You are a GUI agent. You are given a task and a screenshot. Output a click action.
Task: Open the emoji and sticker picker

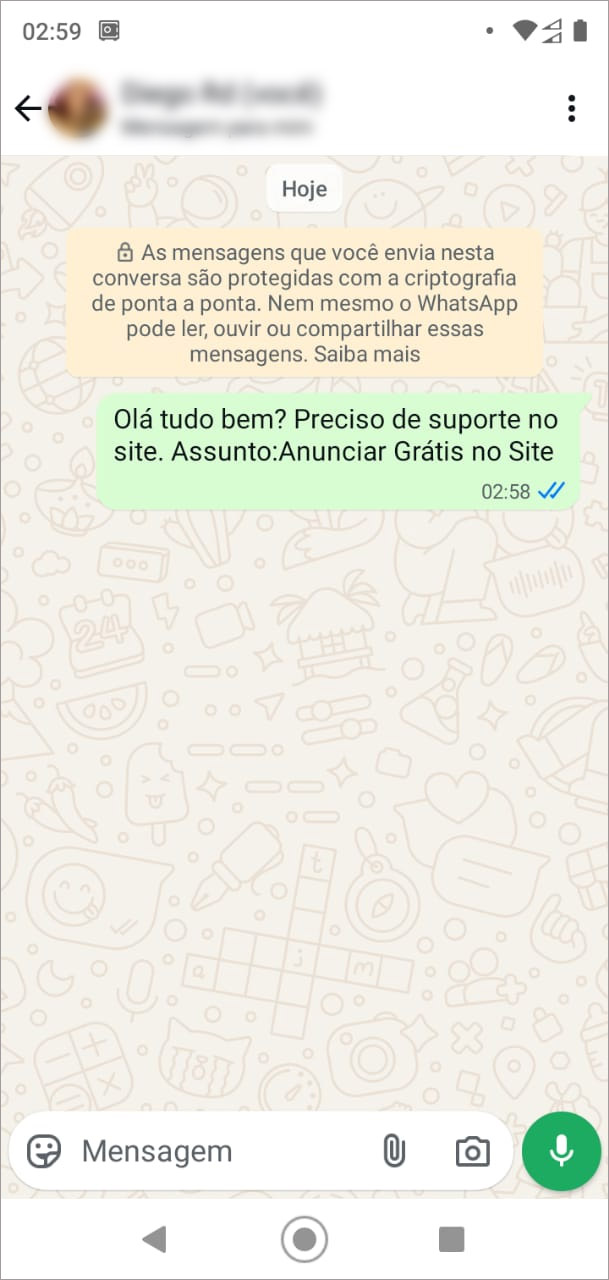[44, 1151]
